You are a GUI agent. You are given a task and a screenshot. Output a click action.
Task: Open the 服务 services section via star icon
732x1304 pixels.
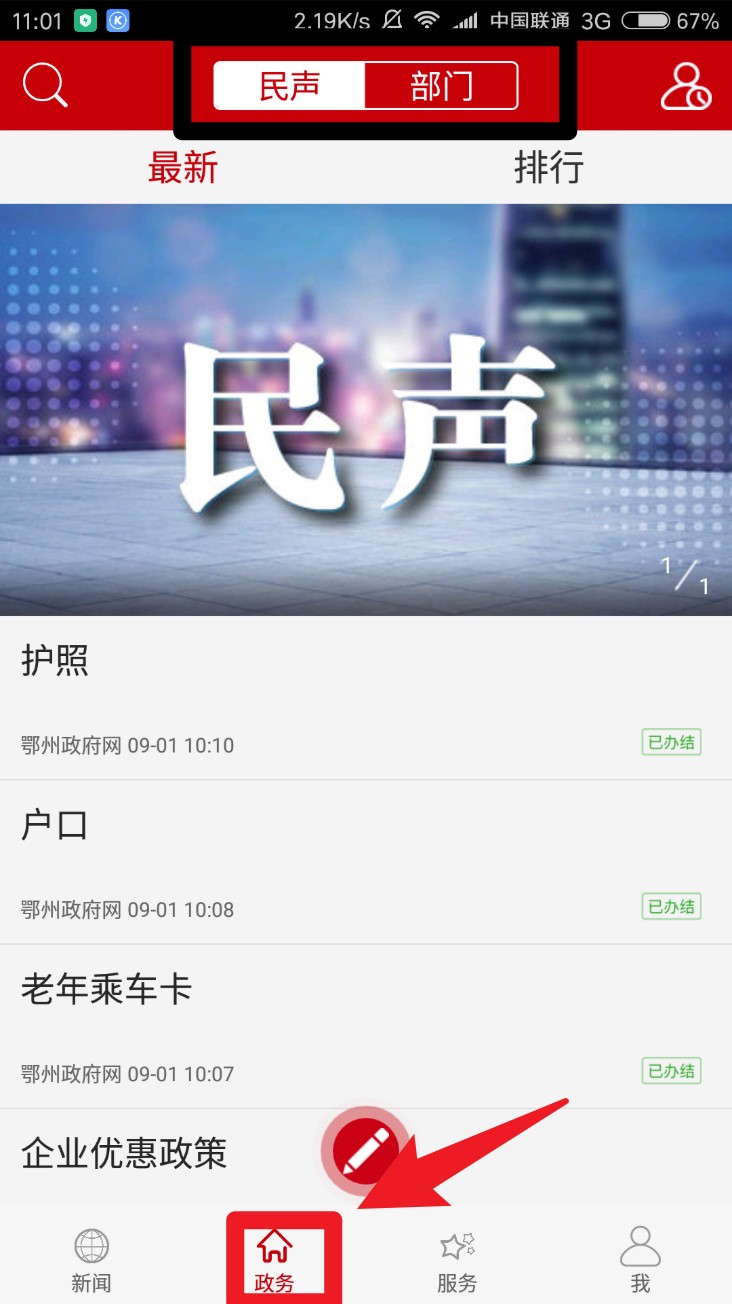tap(457, 1255)
